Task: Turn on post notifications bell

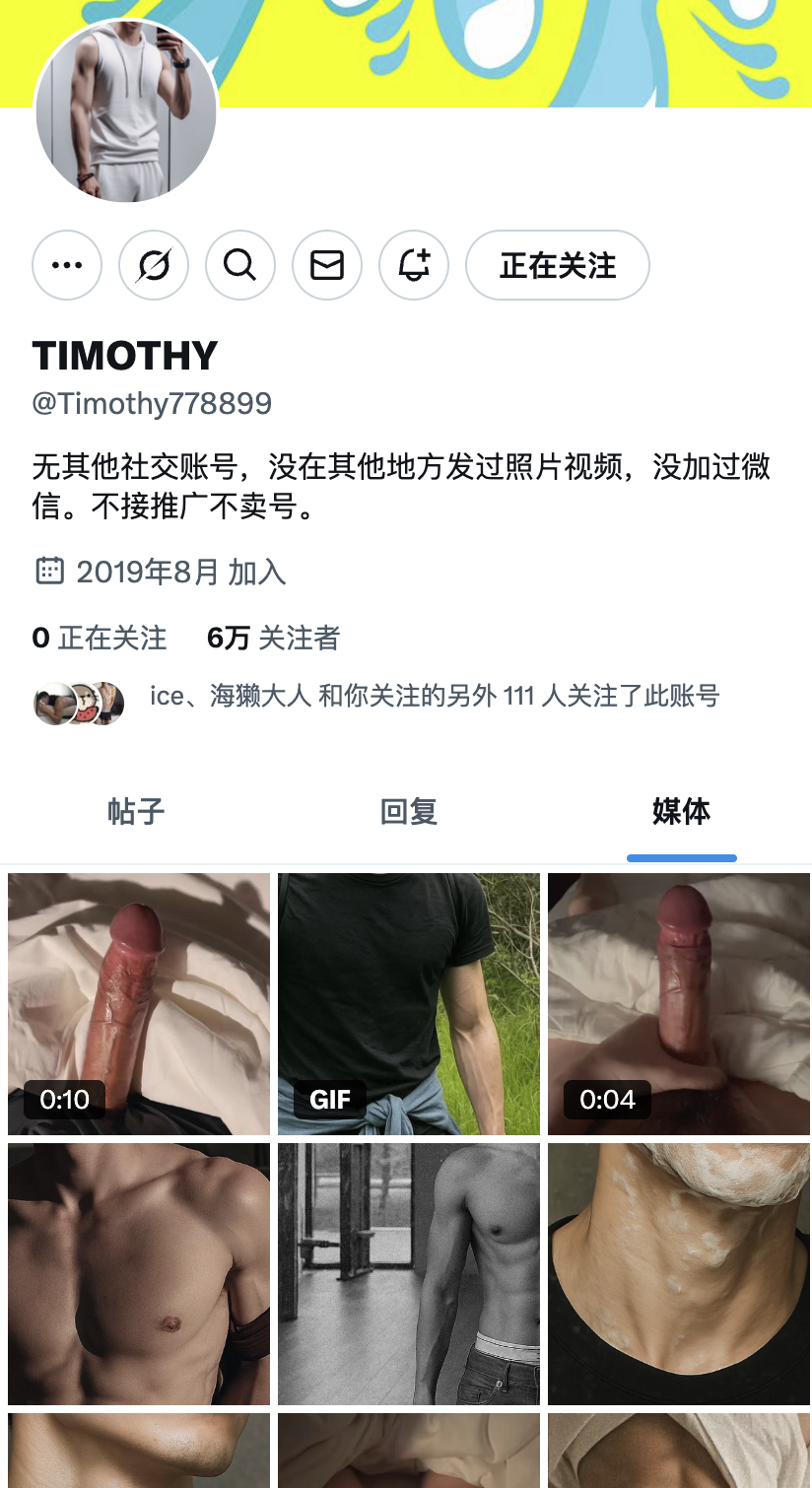Action: pos(414,265)
